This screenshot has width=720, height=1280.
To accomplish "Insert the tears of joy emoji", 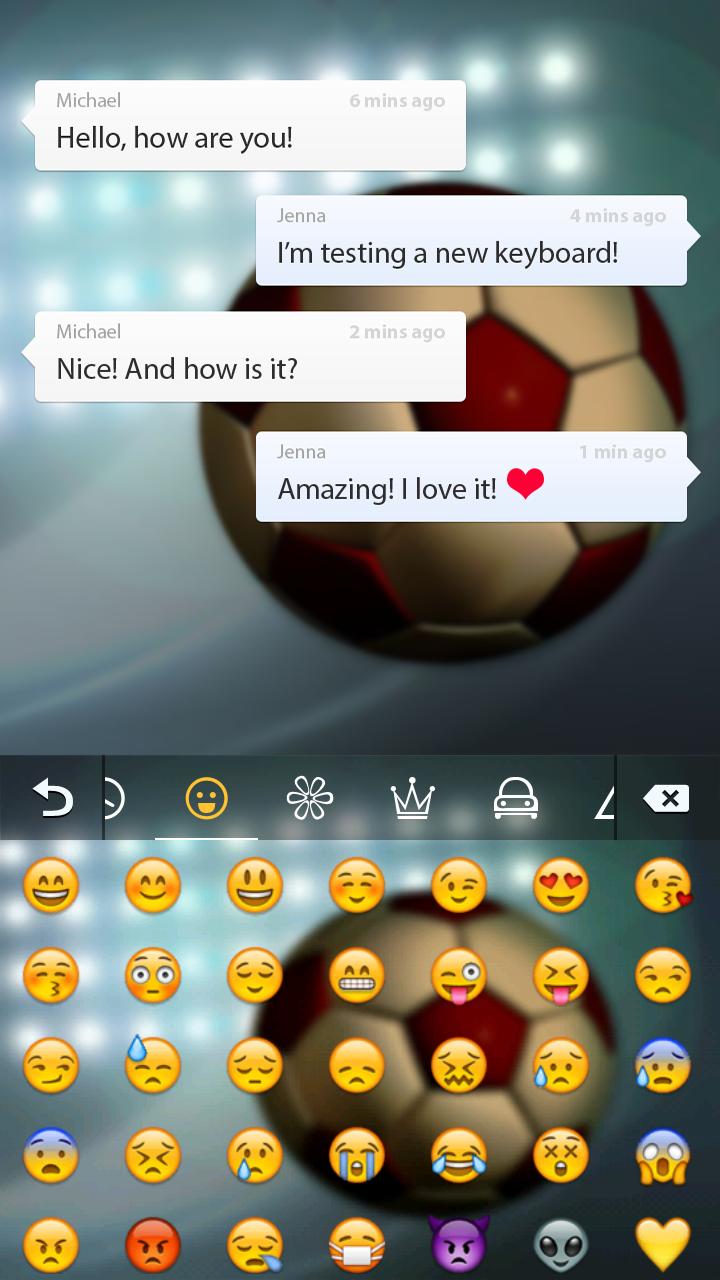I will coord(458,1156).
